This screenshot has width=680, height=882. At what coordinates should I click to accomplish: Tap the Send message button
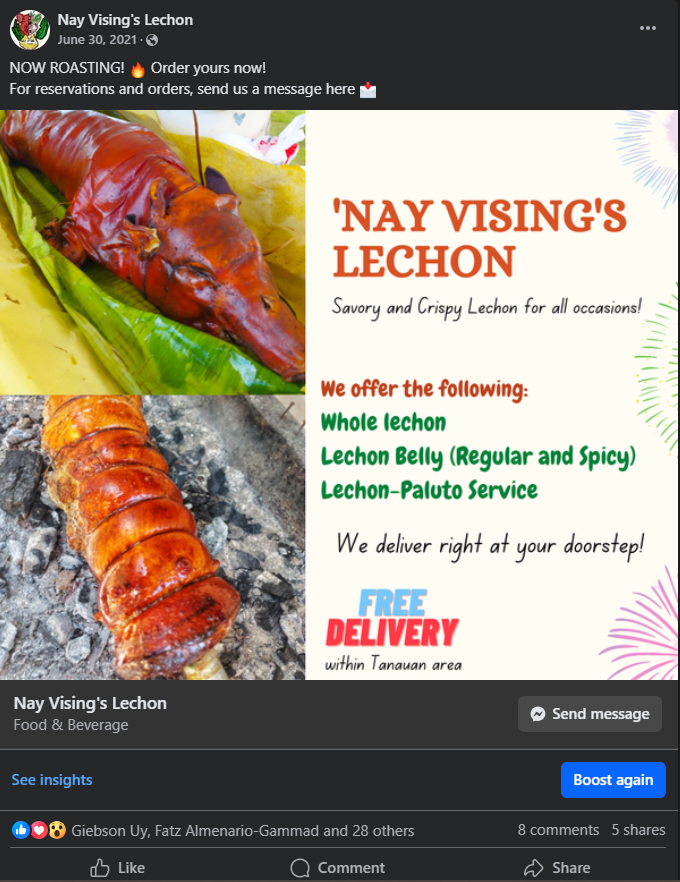click(590, 714)
